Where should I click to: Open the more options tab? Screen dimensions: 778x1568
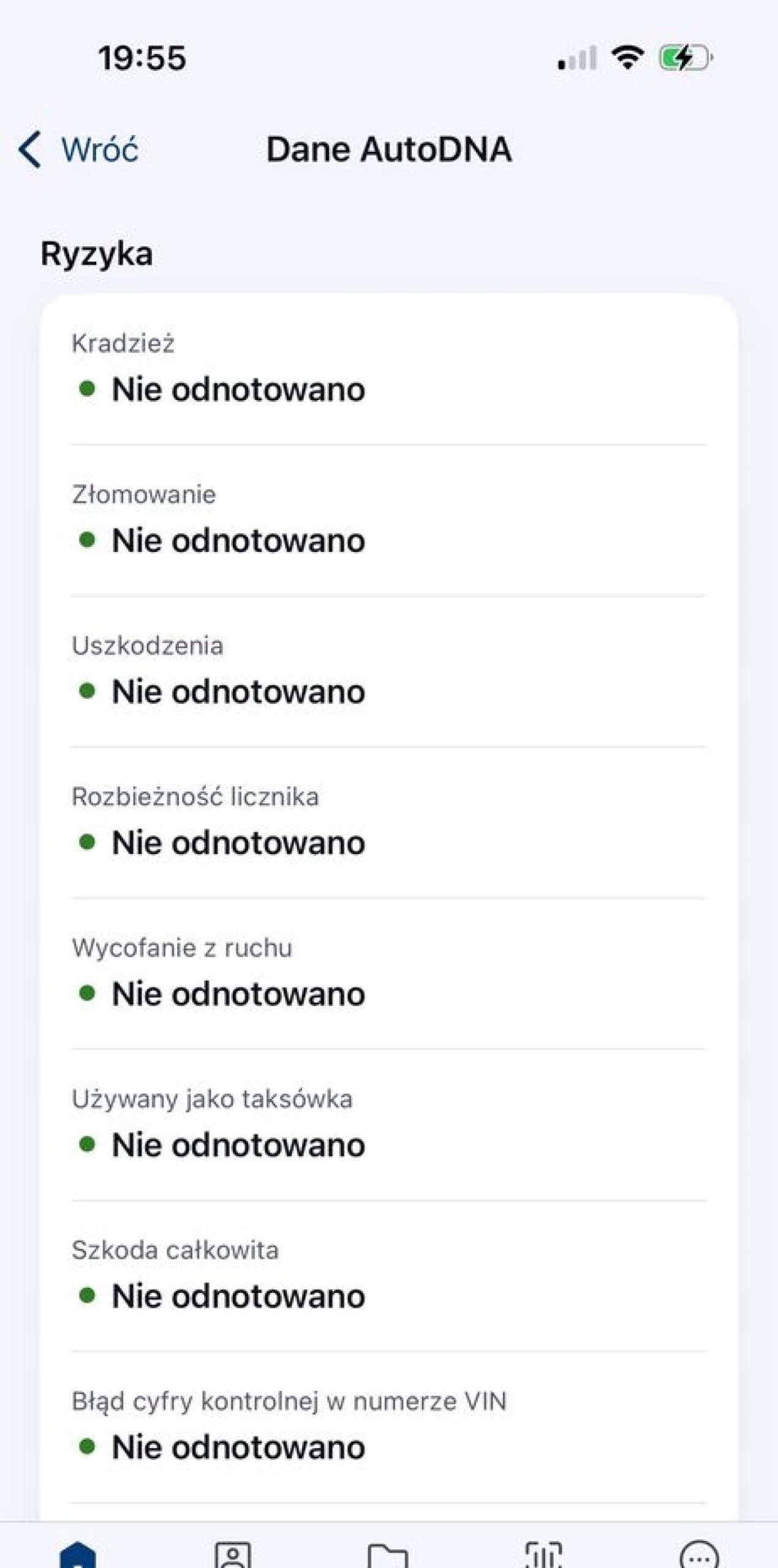pyautogui.click(x=699, y=1555)
